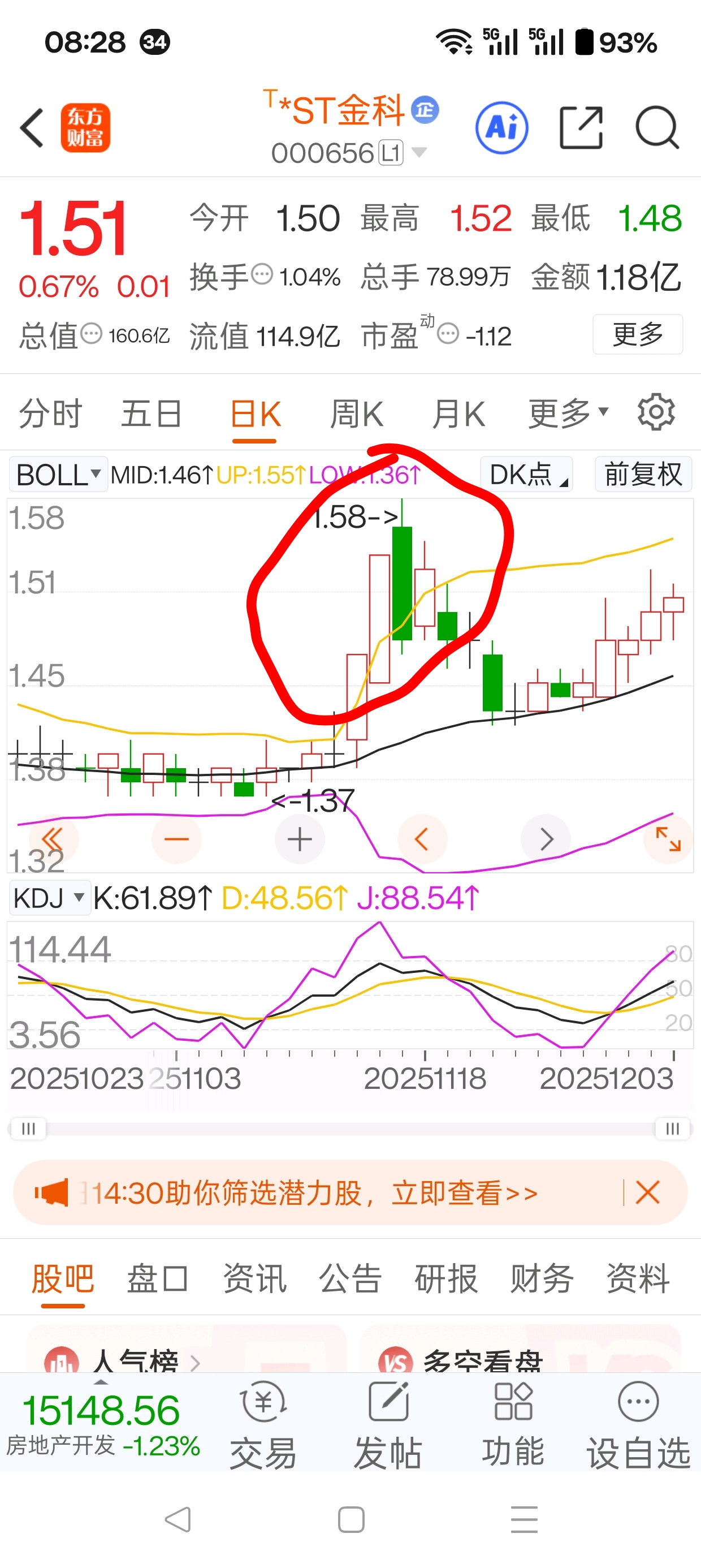Select the 月K chart tab

point(458,414)
